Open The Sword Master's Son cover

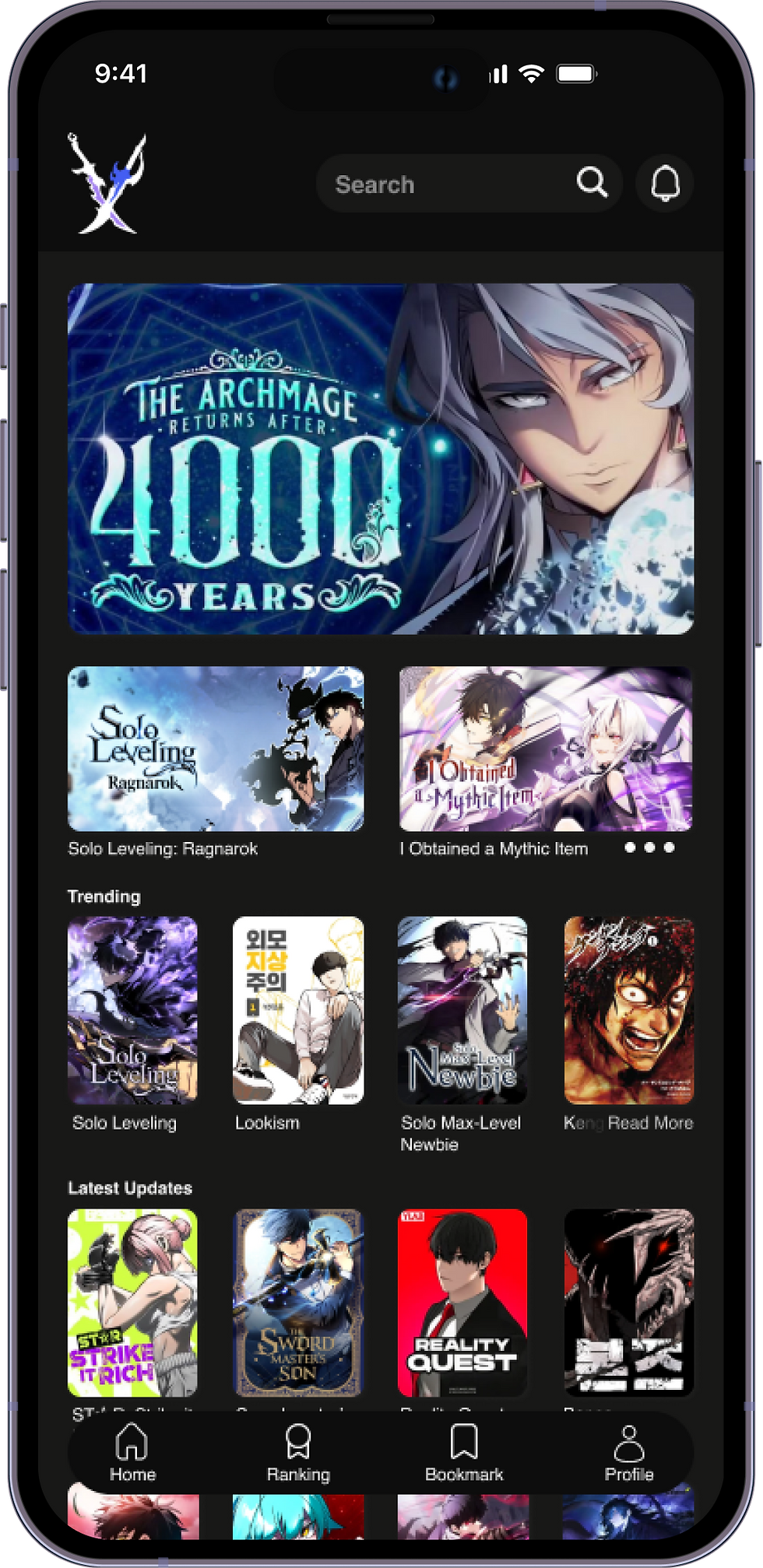(298, 1302)
